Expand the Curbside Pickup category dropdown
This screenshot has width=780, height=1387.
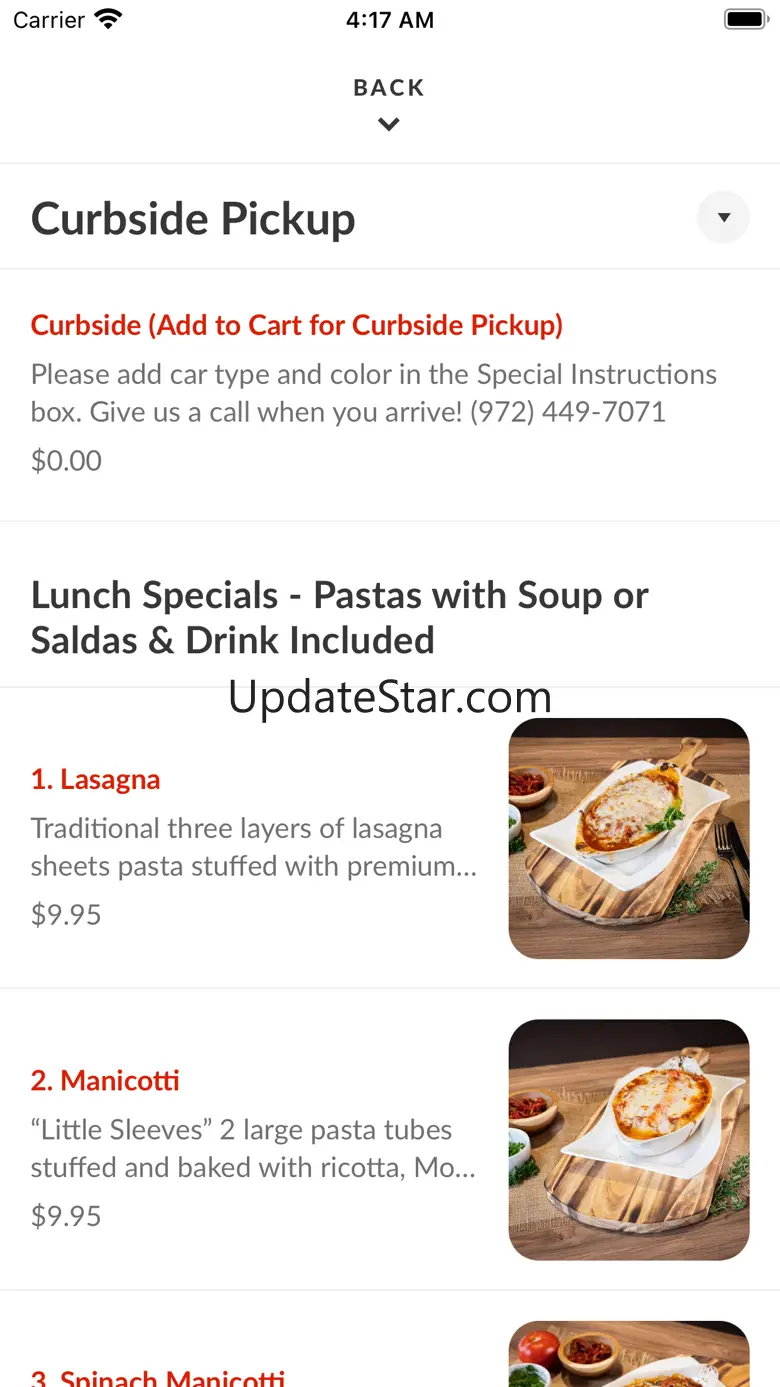pos(723,217)
